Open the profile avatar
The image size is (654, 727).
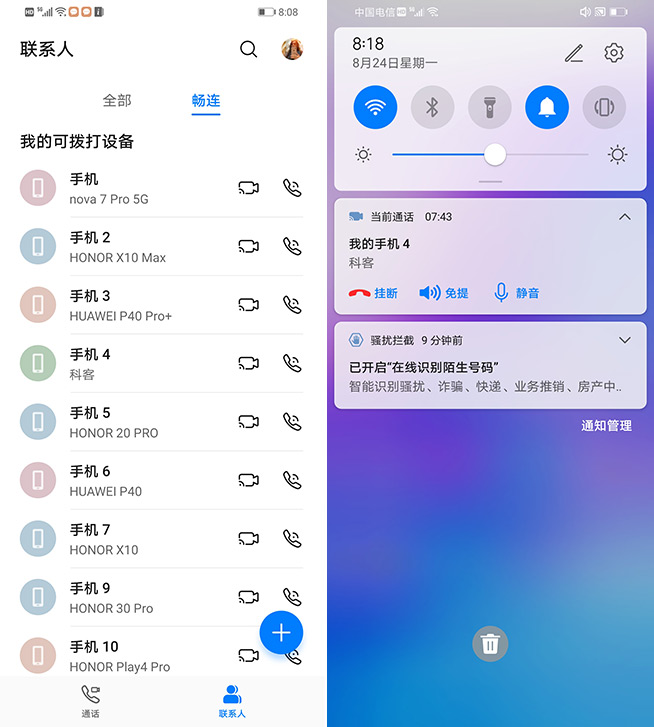292,49
